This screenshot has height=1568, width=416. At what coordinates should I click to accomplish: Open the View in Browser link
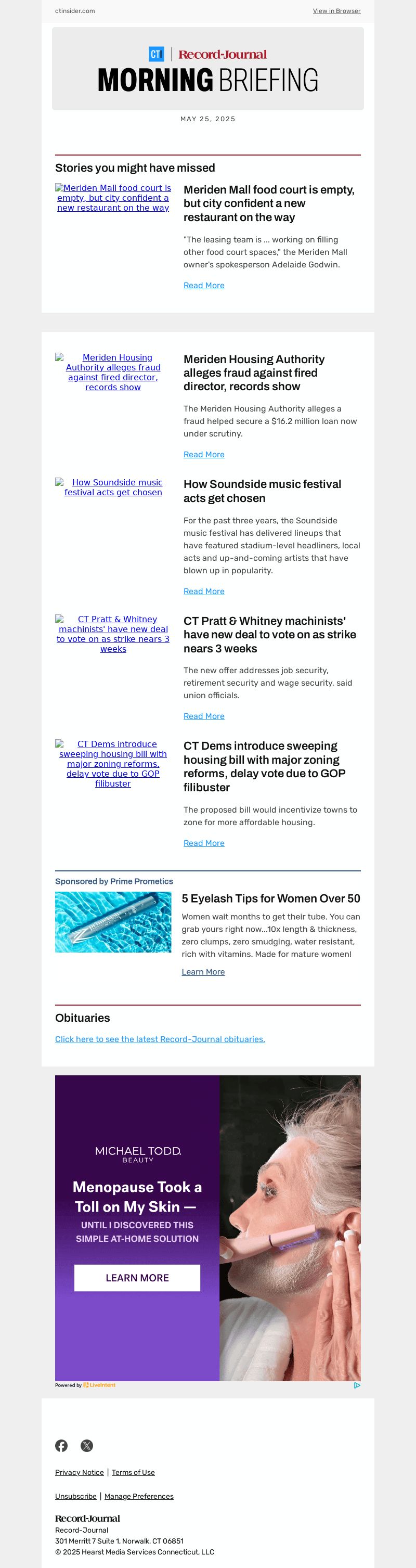pyautogui.click(x=336, y=11)
